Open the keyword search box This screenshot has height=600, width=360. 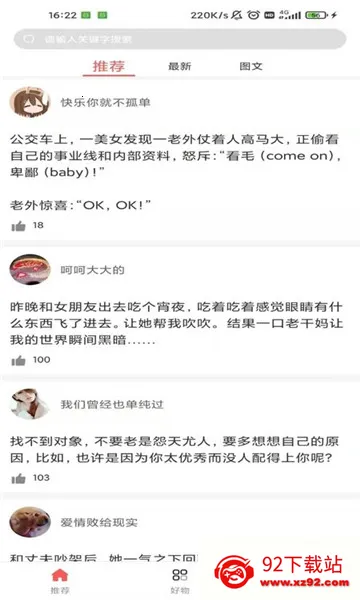tap(180, 39)
